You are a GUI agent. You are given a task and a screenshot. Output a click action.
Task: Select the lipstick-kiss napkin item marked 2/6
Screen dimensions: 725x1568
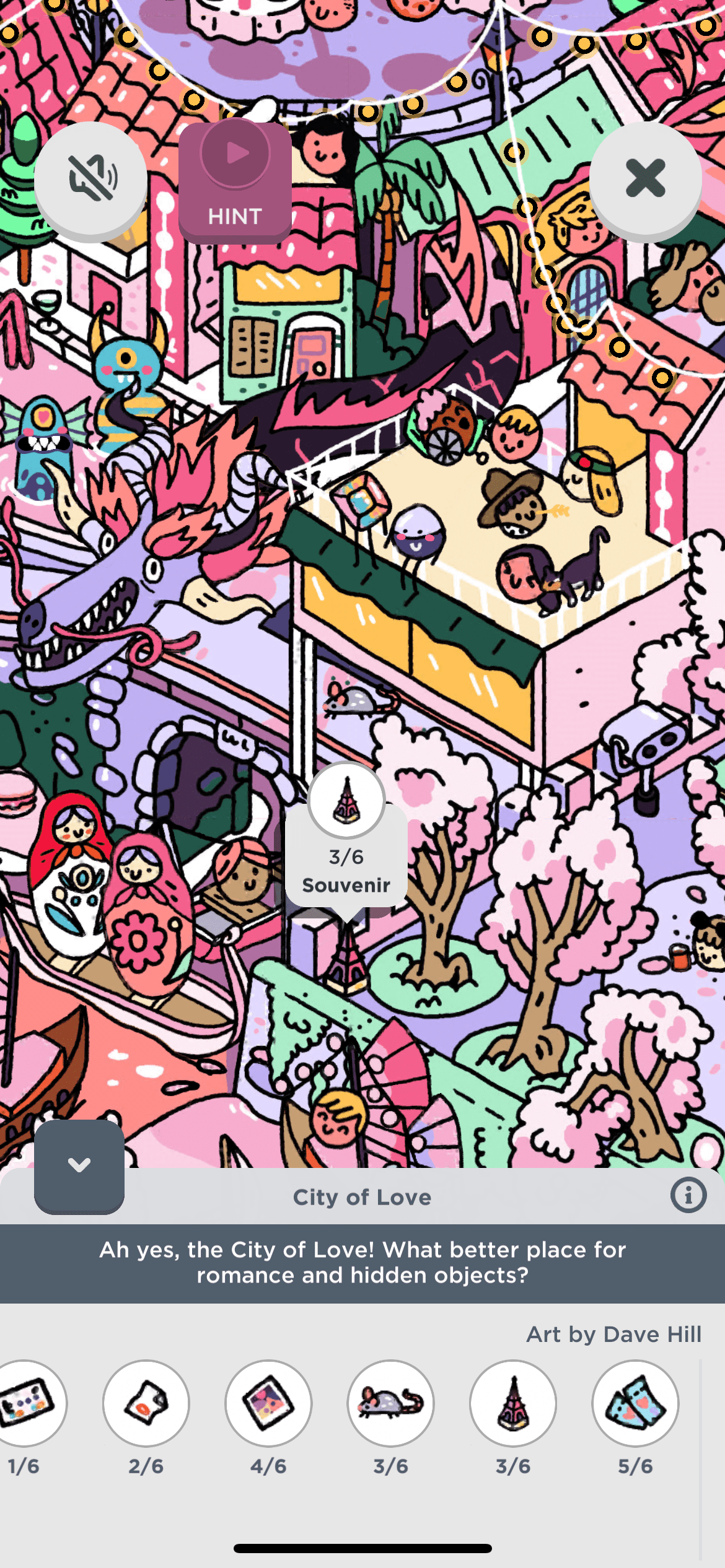coord(146,1403)
